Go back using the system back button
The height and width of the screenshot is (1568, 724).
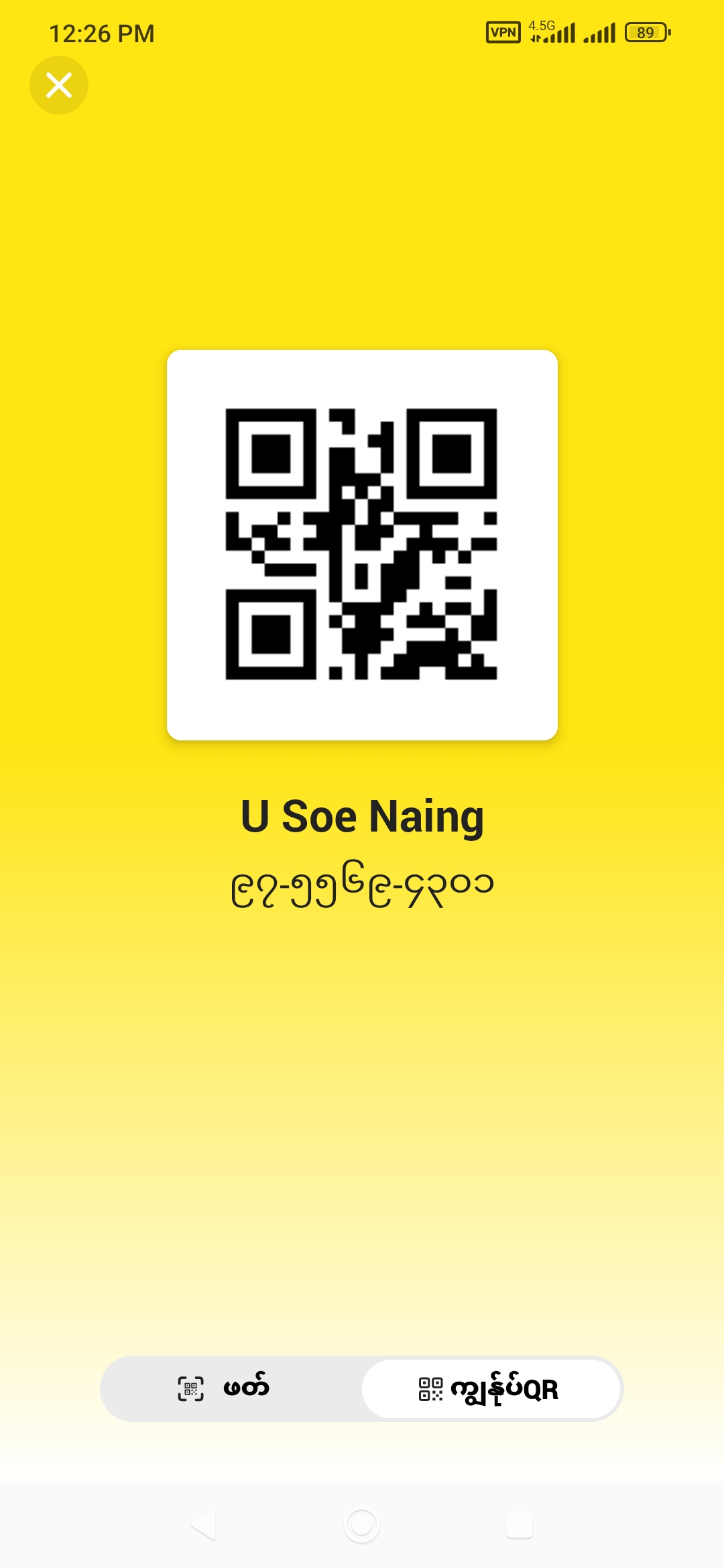click(x=203, y=1525)
